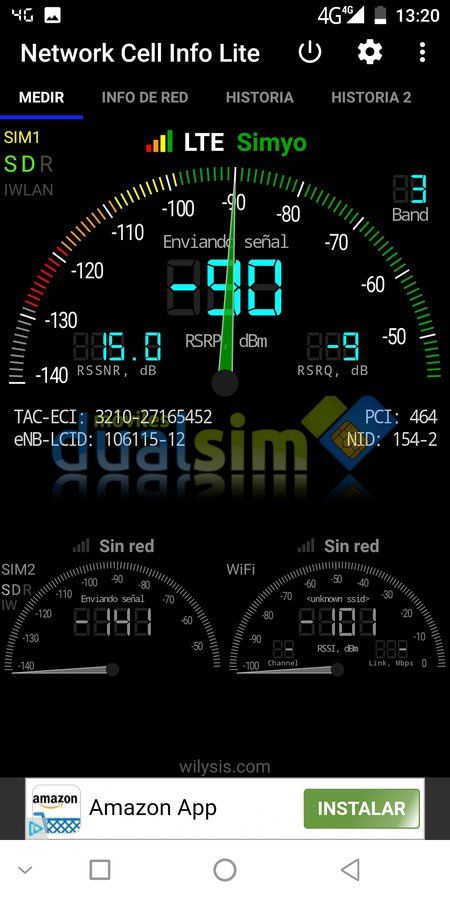Install the Amazon App from the ad
Image resolution: width=450 pixels, height=900 pixels.
[362, 808]
